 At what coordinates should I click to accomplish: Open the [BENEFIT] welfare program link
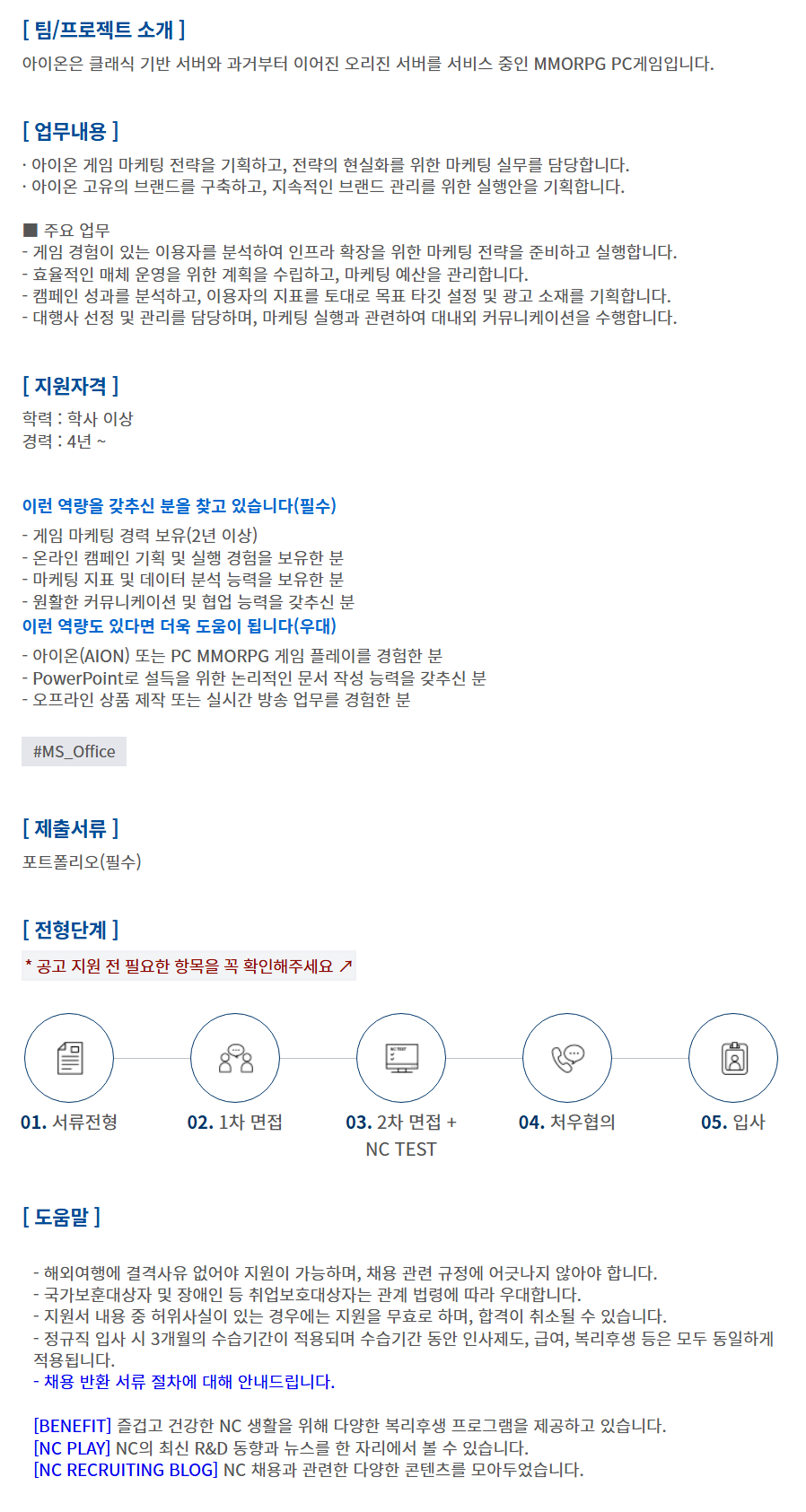point(73,1426)
